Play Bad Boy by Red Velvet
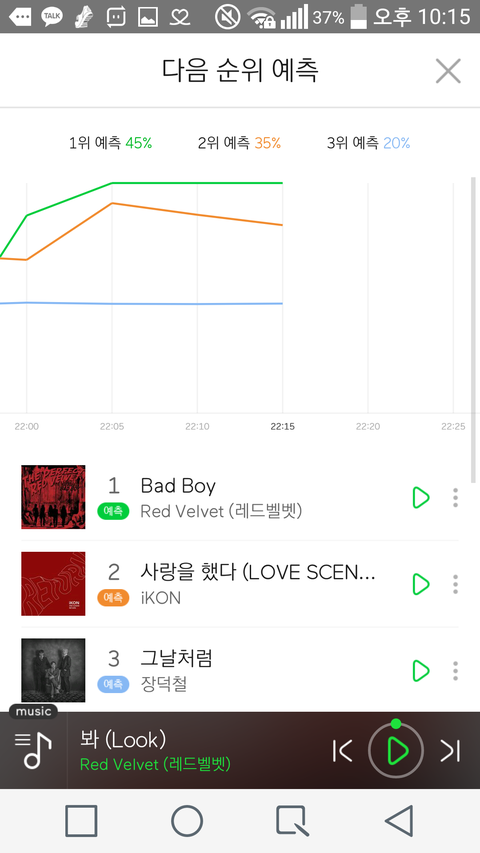480x853 pixels. click(x=421, y=498)
